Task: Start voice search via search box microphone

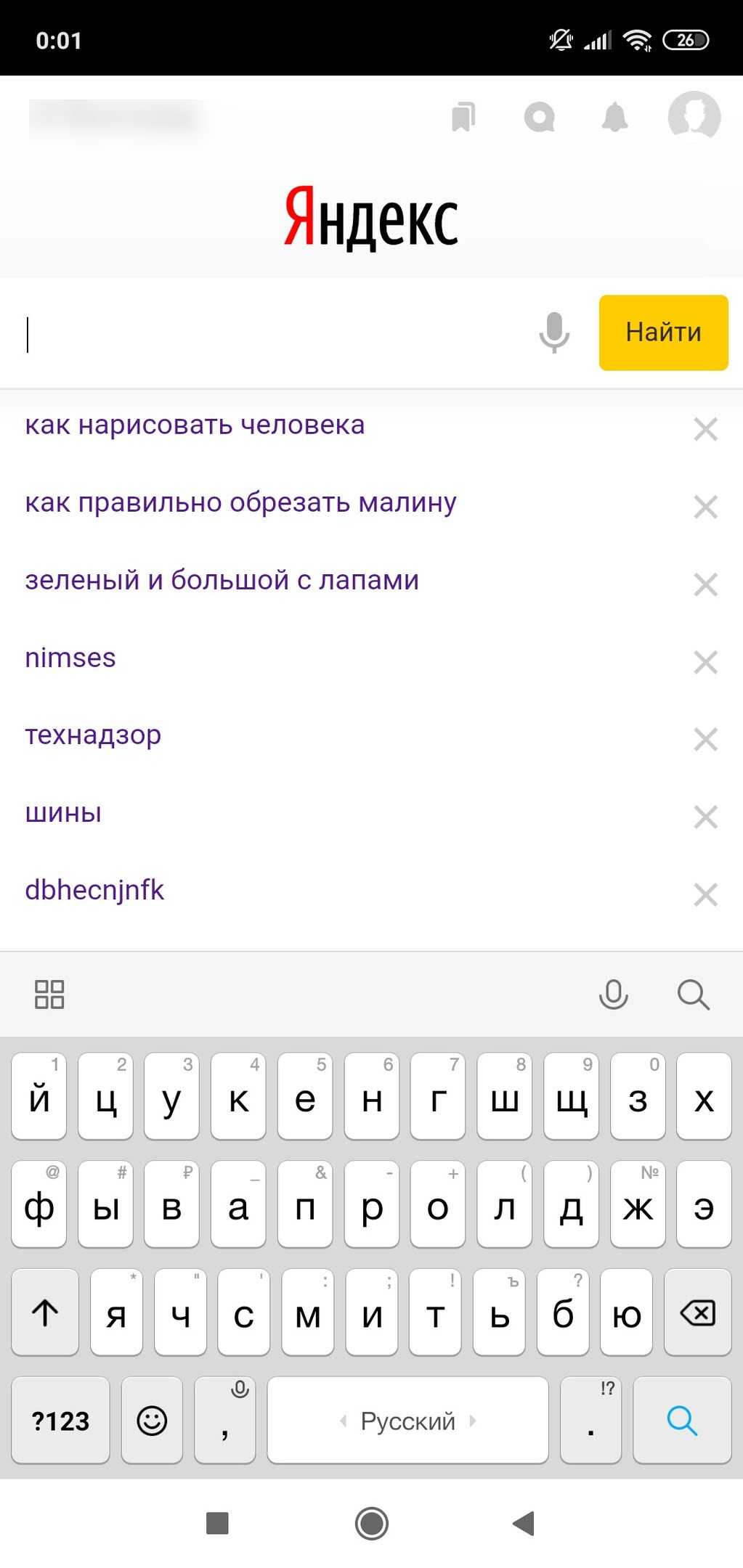Action: (x=554, y=332)
